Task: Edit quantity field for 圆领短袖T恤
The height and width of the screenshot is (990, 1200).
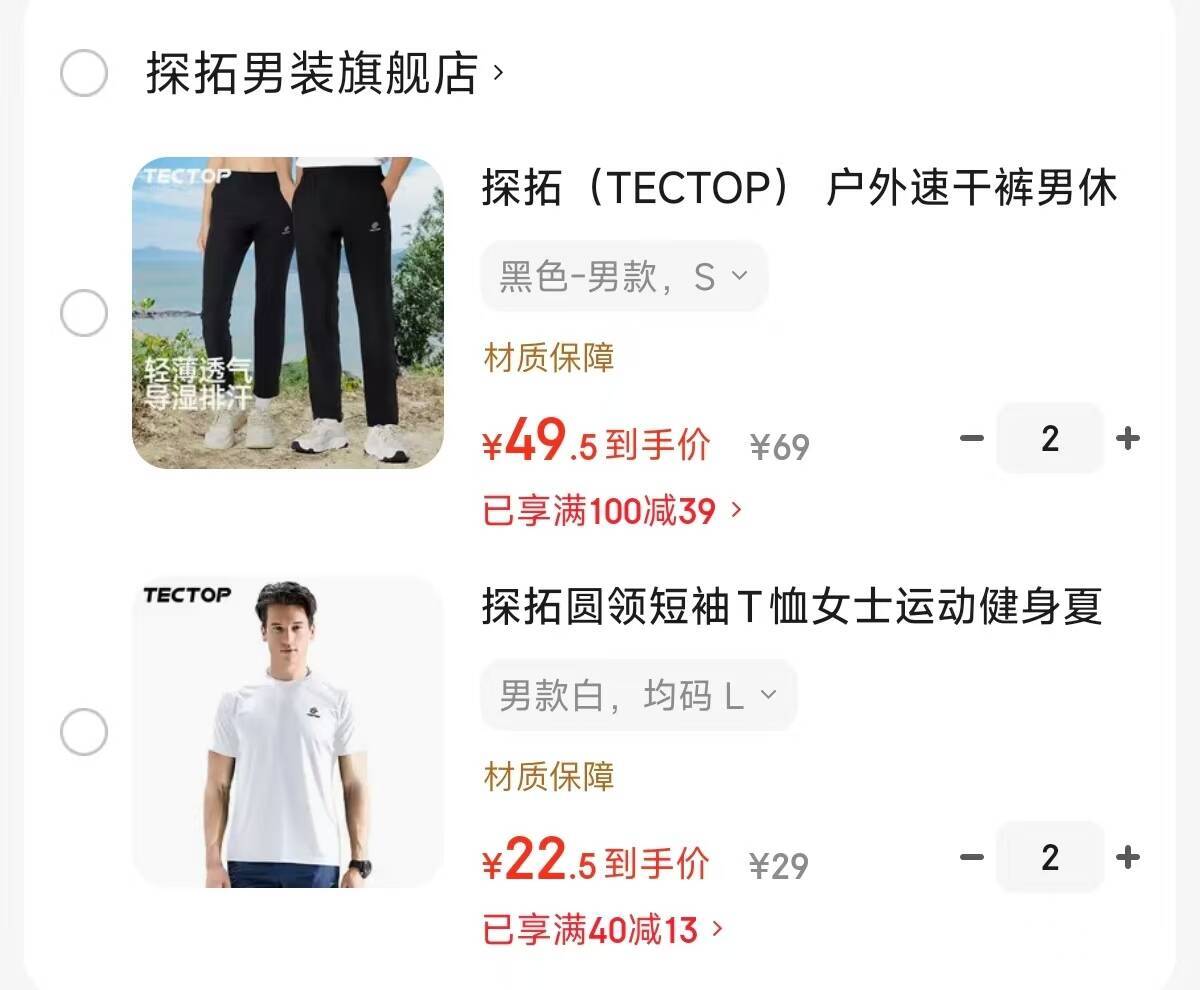Action: [1049, 857]
